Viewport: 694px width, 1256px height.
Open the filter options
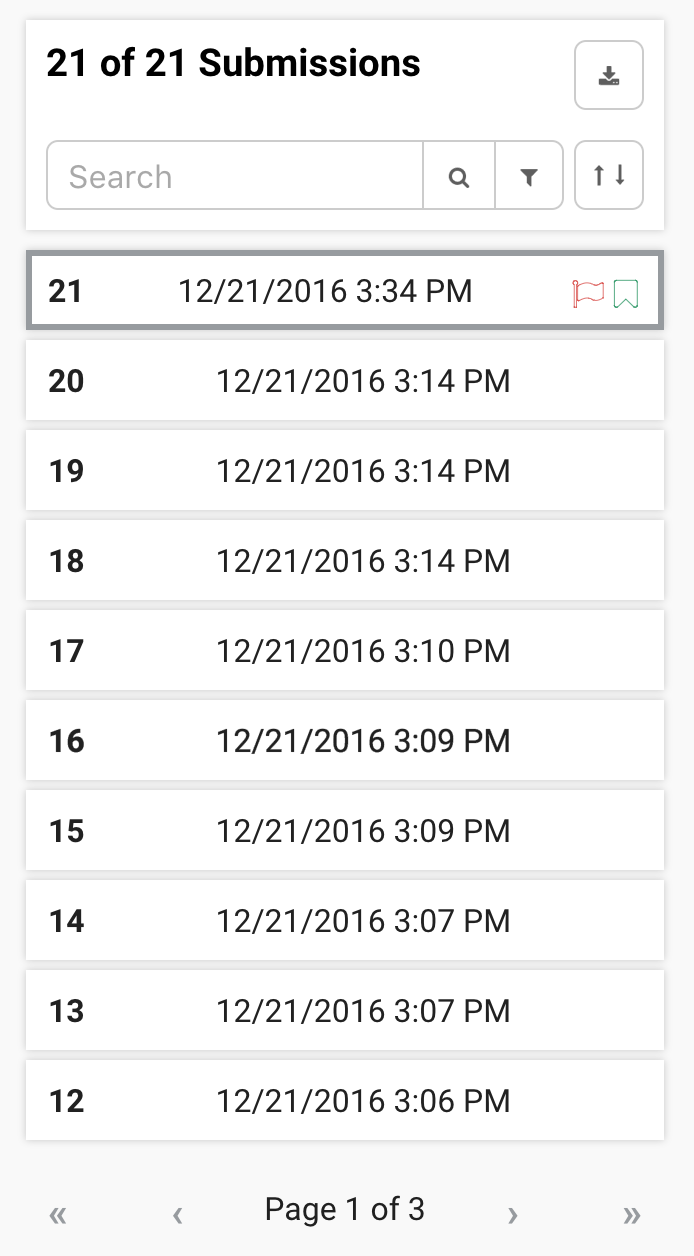529,176
